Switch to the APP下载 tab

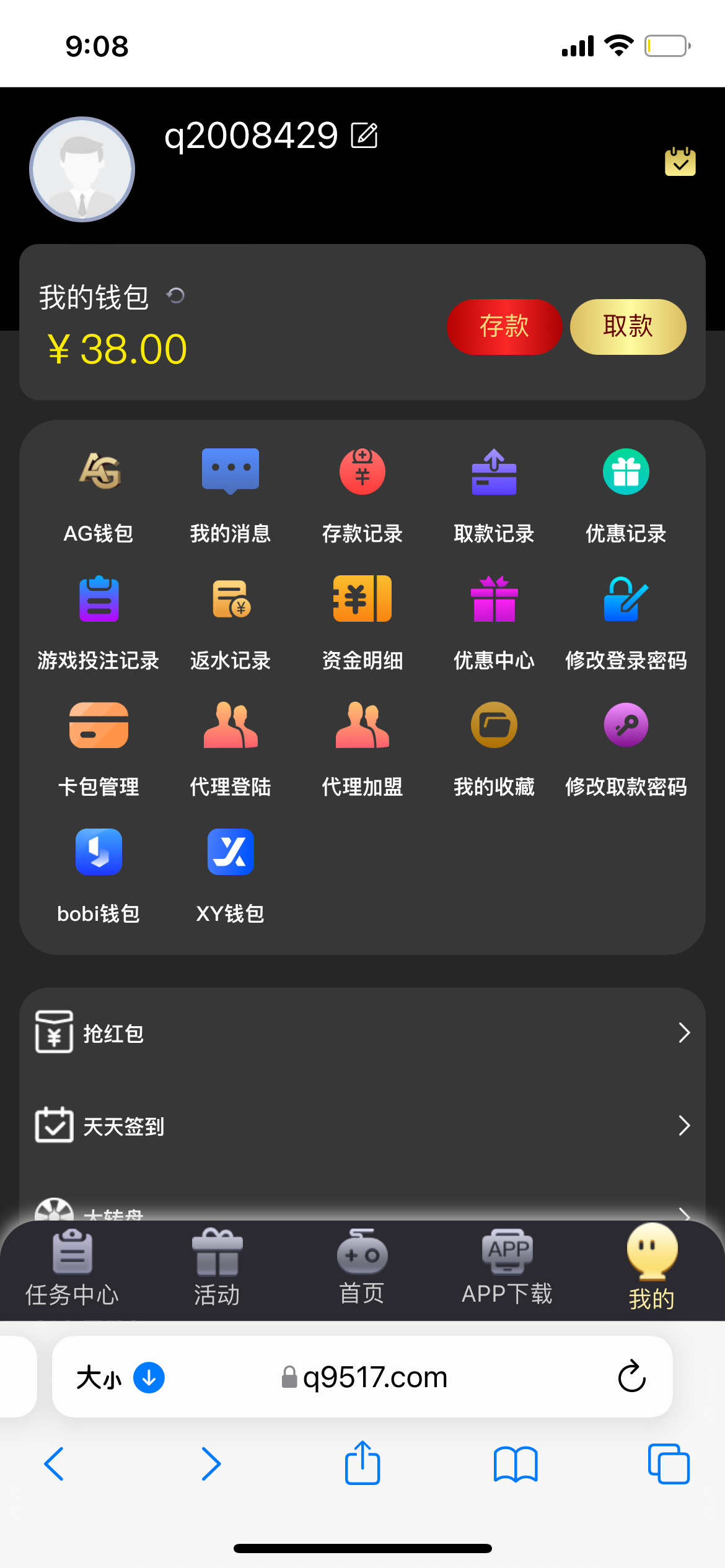coord(507,1266)
